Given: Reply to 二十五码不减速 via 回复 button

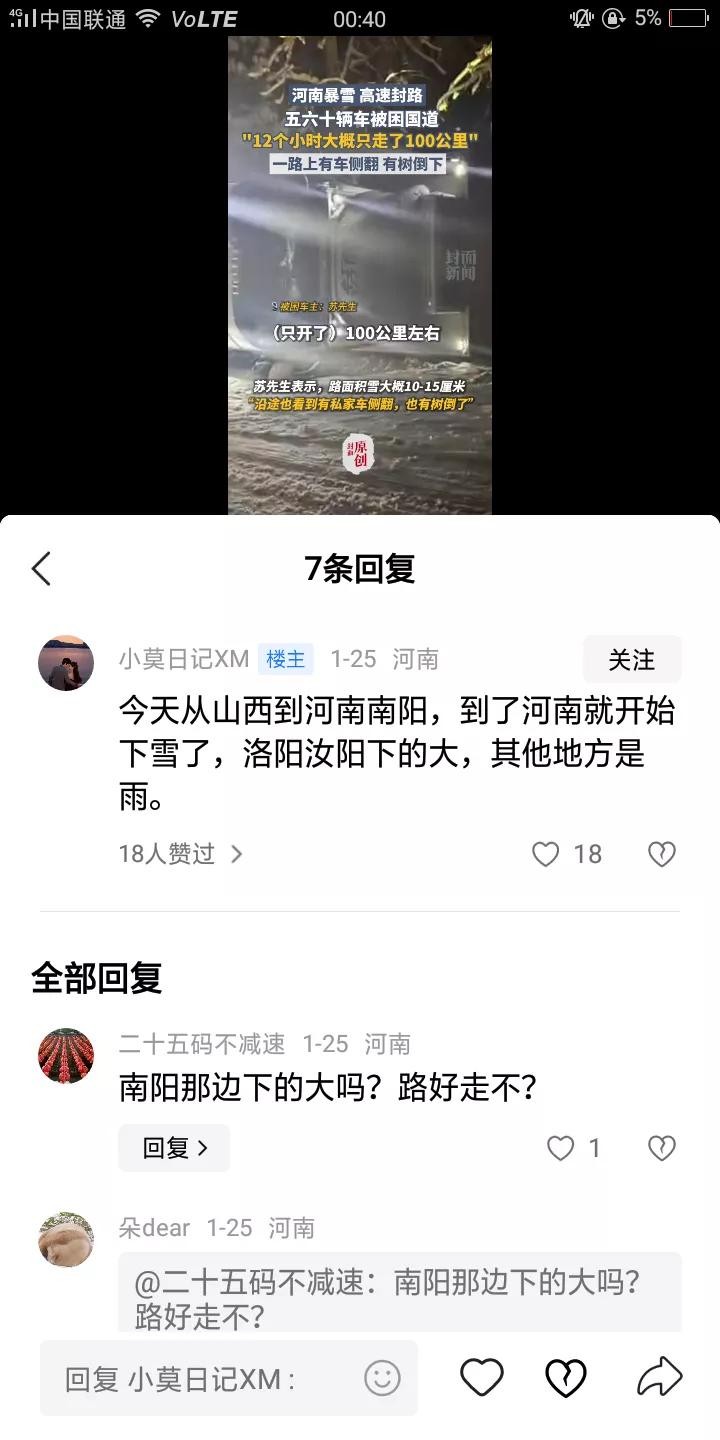Looking at the screenshot, I should point(174,1148).
